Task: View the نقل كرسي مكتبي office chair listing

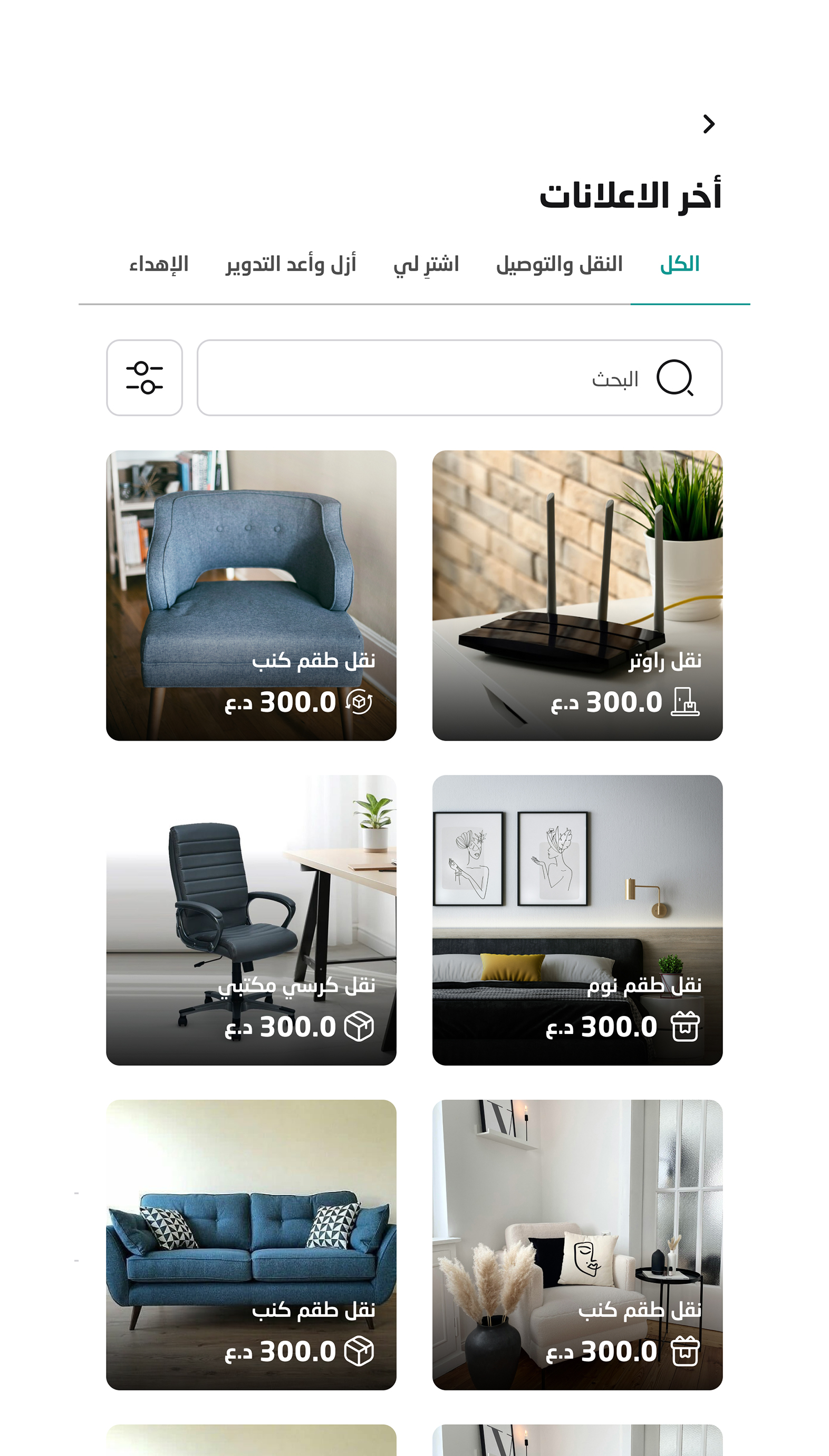Action: click(x=251, y=919)
